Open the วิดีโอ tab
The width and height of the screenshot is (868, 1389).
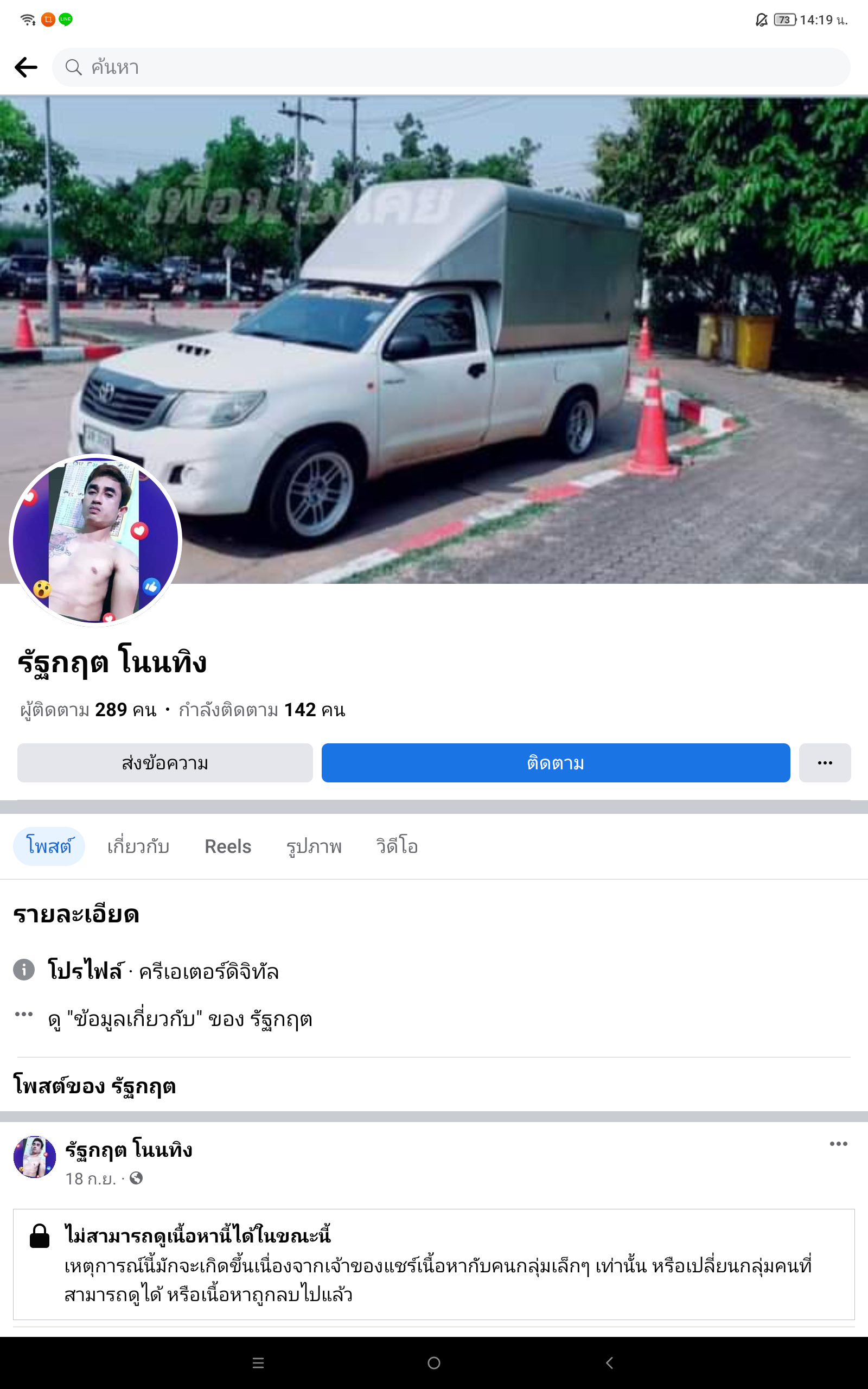click(397, 846)
